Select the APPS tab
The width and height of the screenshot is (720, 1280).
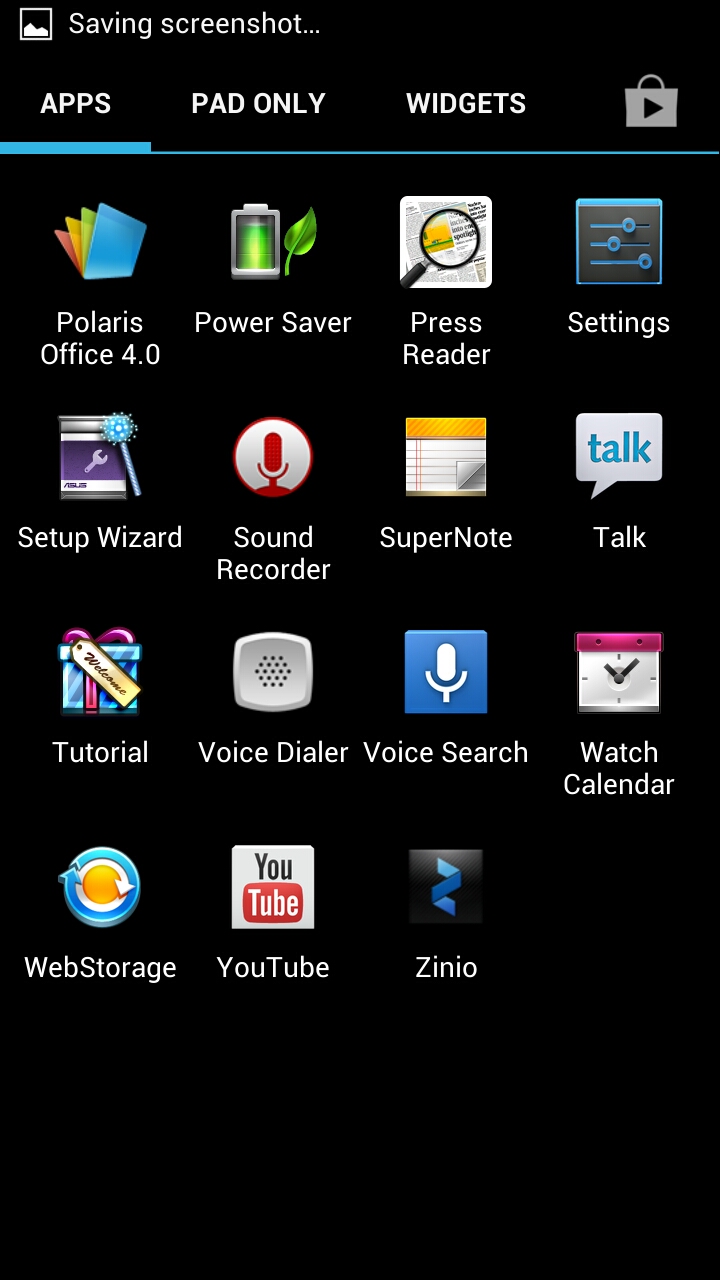coord(75,103)
